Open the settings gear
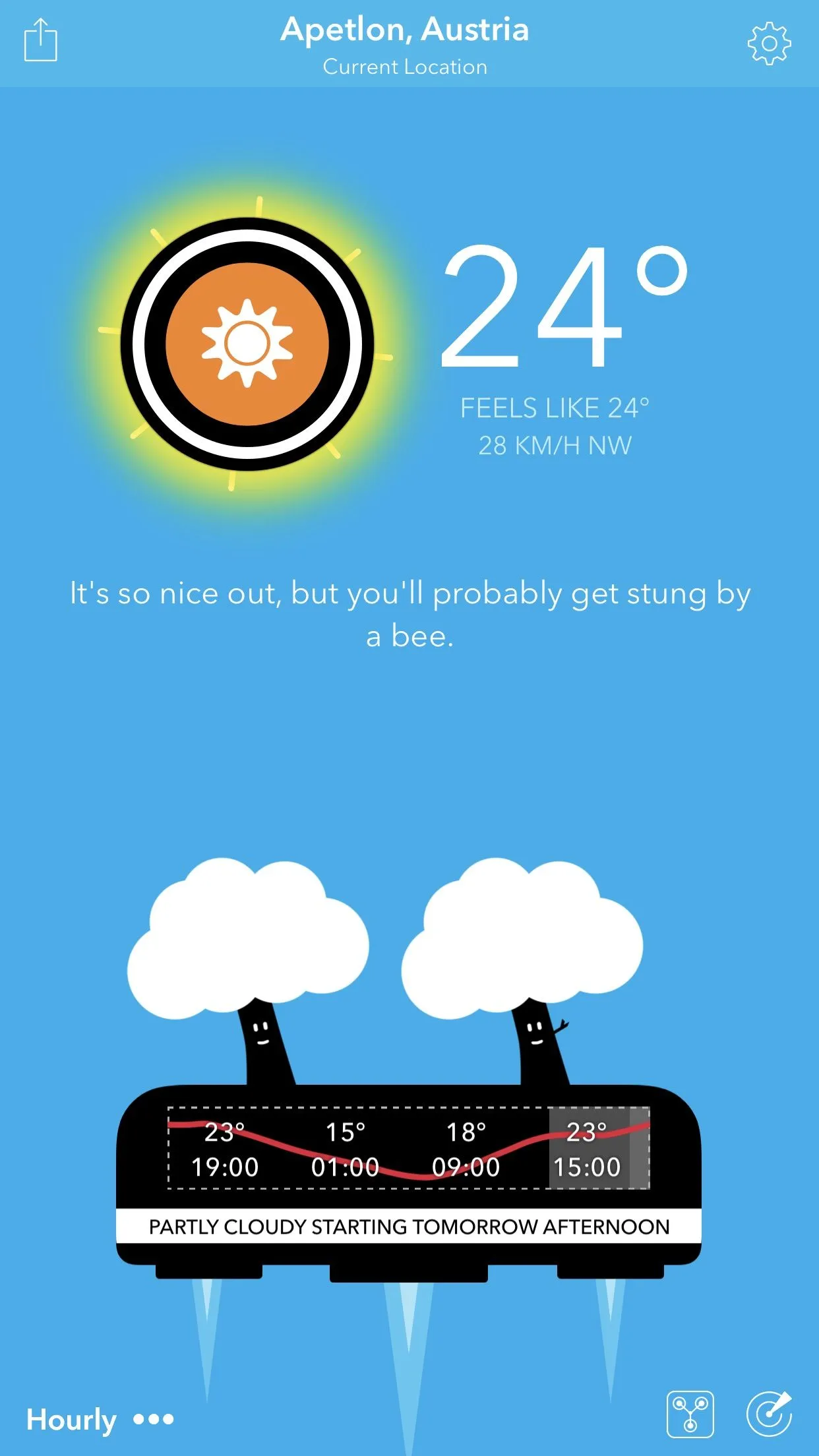819x1456 pixels. coord(769,44)
